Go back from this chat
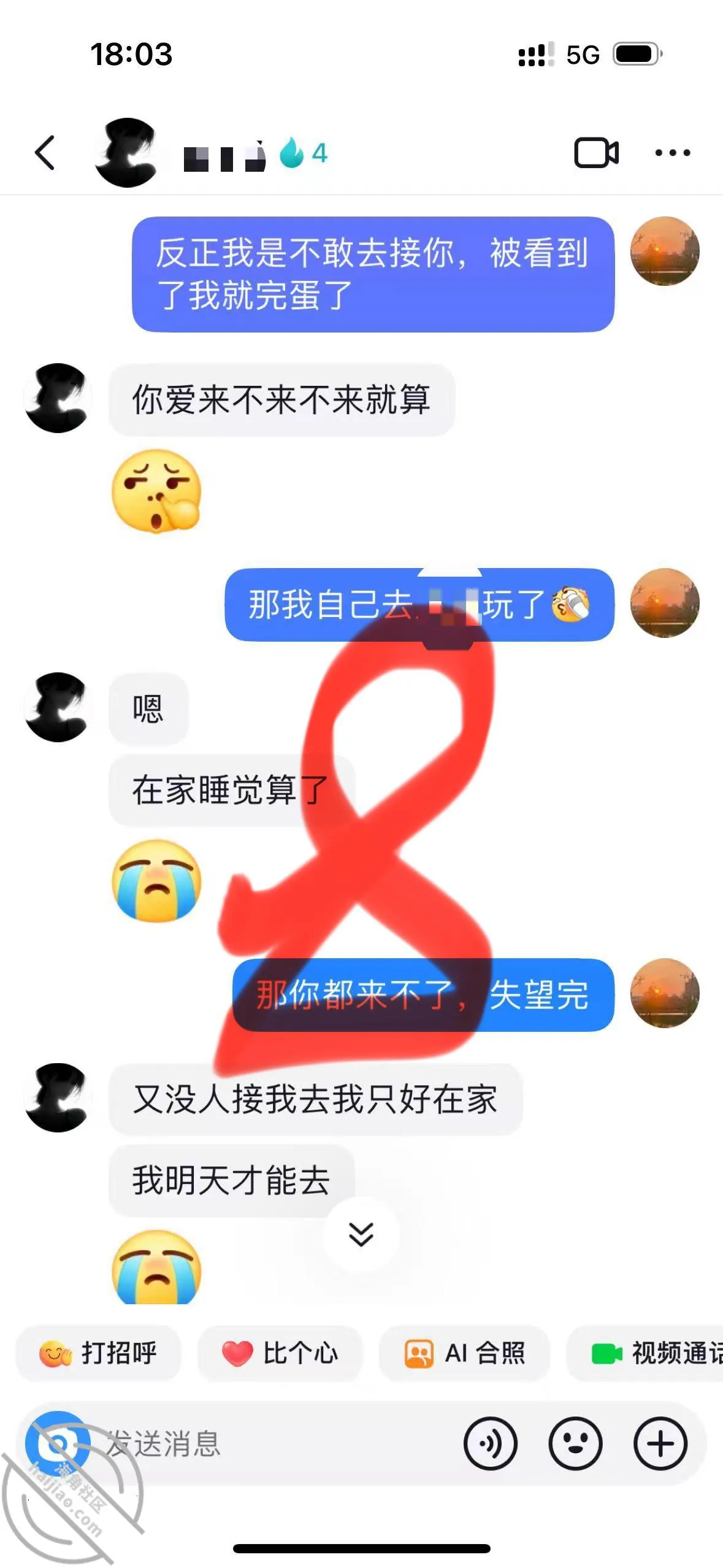Viewport: 723px width, 1568px height. point(45,153)
